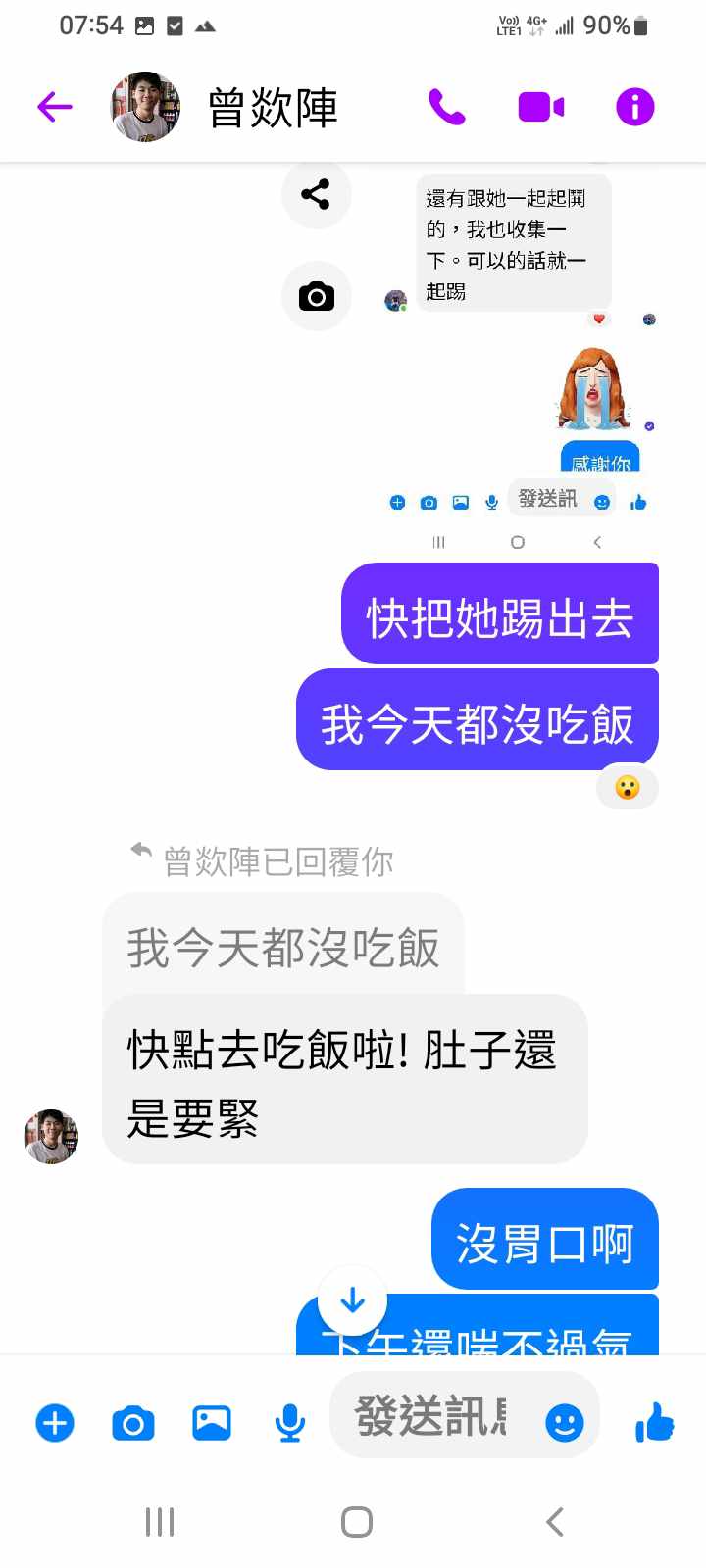Viewport: 706px width, 1568px height.
Task: Pick a photo from the gallery
Action: coord(212,1423)
